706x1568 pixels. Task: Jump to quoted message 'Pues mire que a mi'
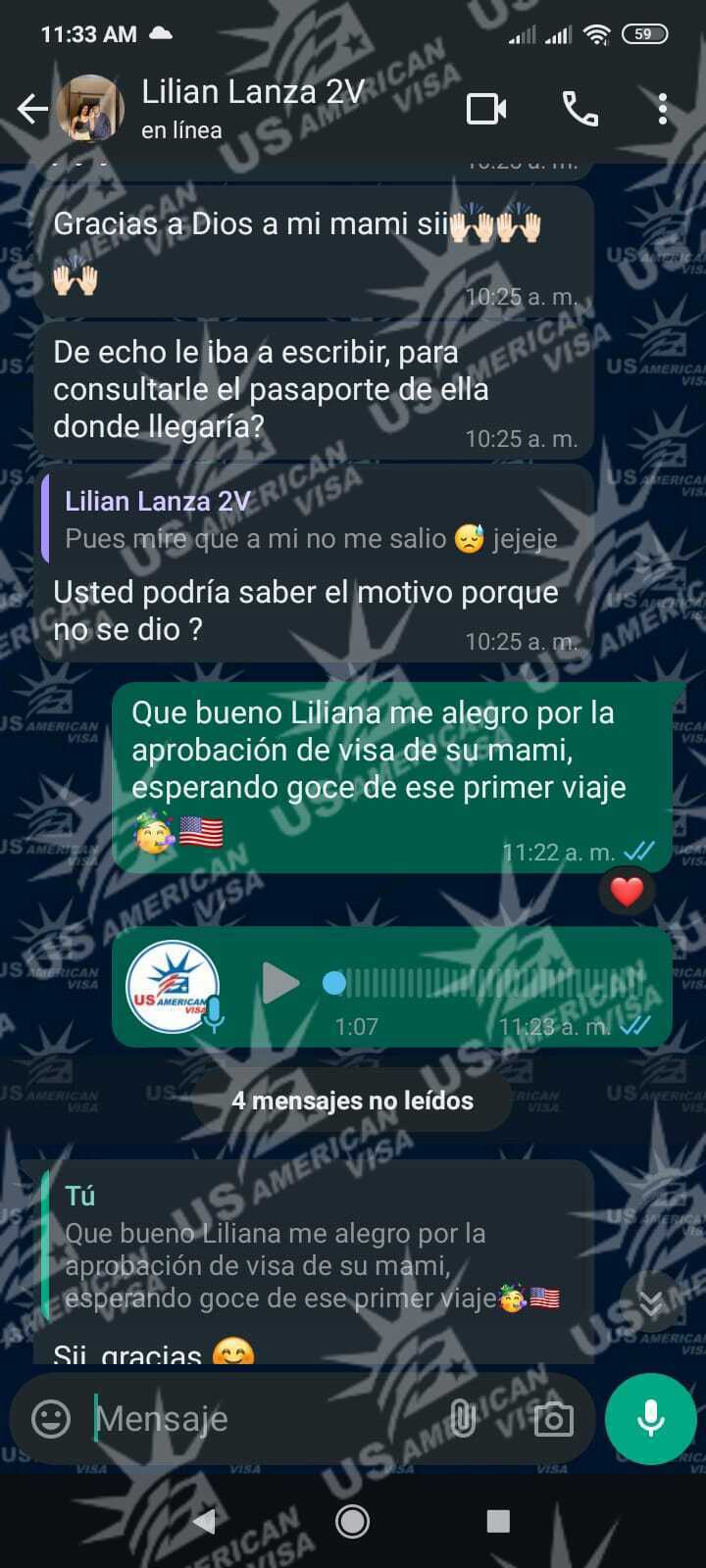311,520
